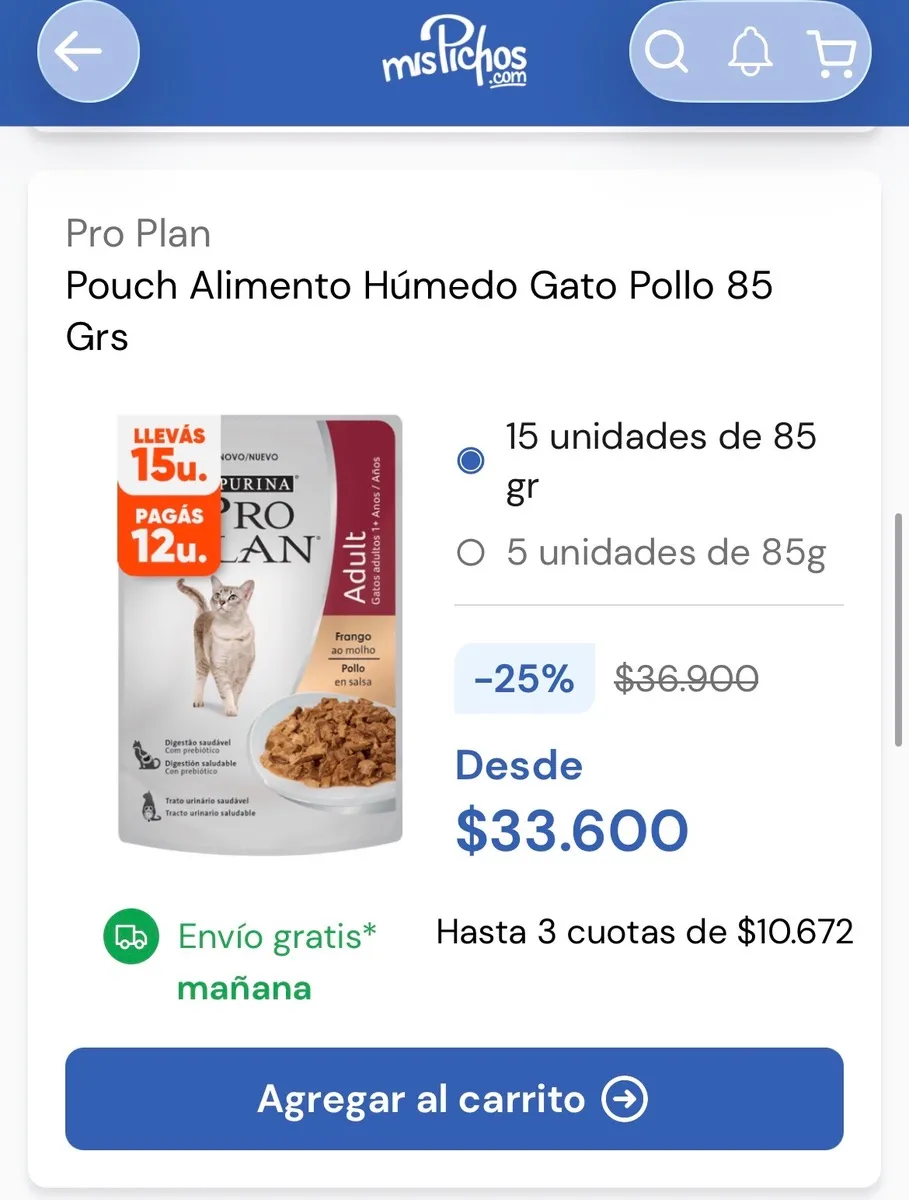Tap Agregar al carrito button
This screenshot has width=909, height=1200.
coord(454,1099)
